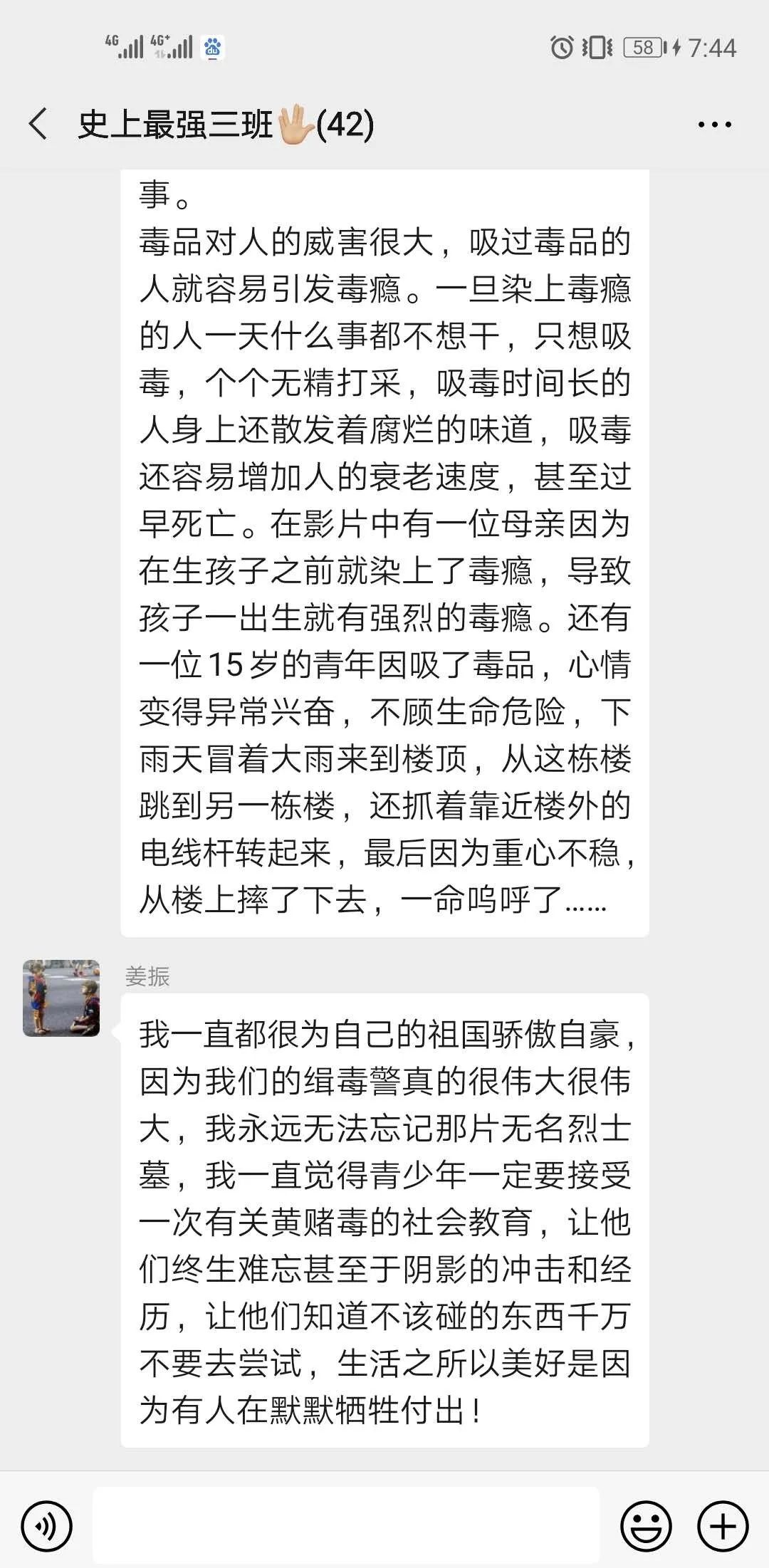This screenshot has height=1568, width=769.
Task: Open the plus attachments menu
Action: [723, 1526]
